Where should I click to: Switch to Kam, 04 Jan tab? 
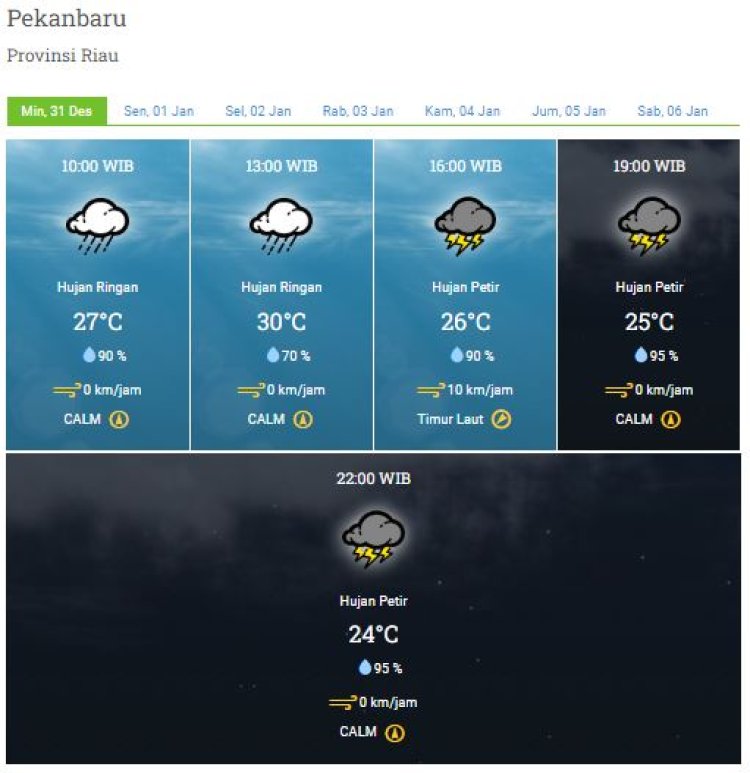point(462,111)
